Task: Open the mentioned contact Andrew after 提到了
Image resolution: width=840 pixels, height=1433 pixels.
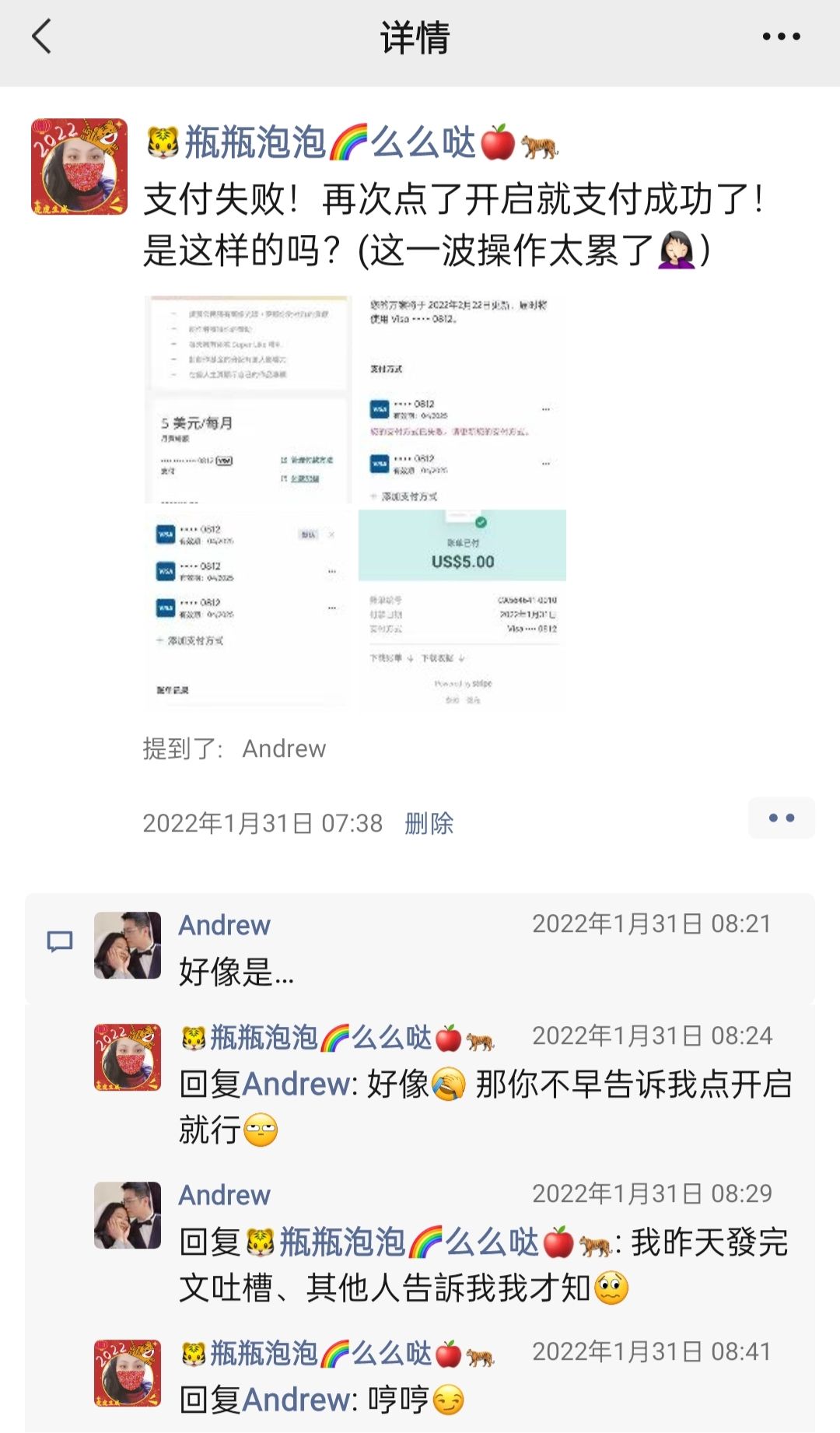Action: tap(284, 748)
